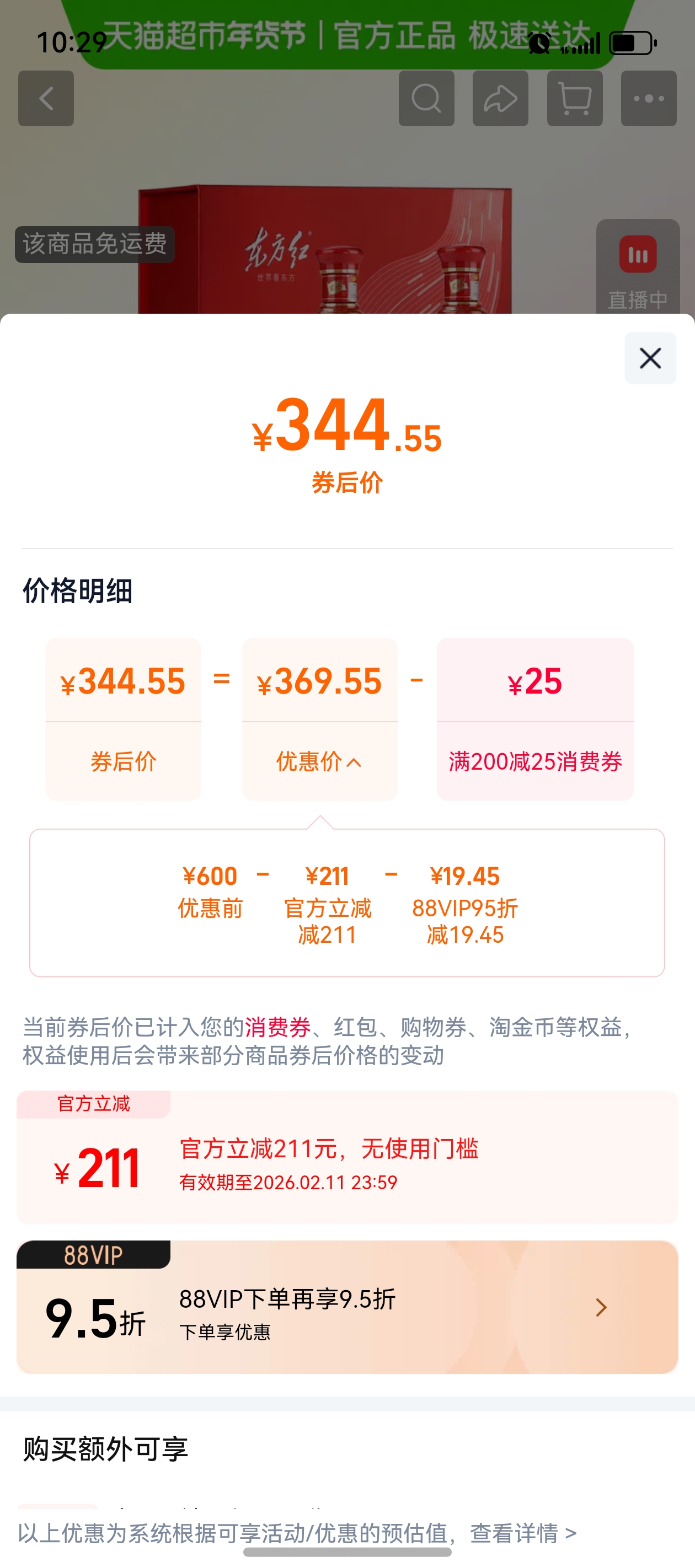
Task: Open the 天猫超市年货节 banner
Action: point(347,35)
